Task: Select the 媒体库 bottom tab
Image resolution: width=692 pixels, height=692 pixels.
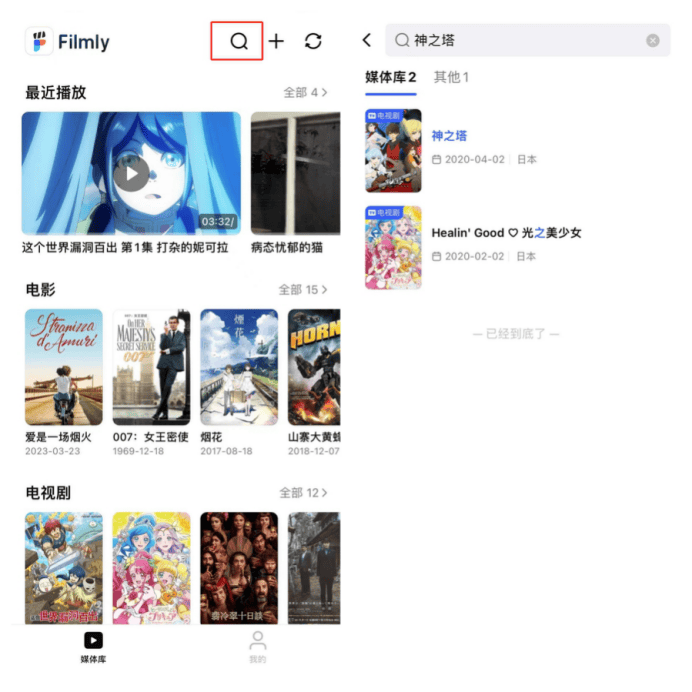Action: (93, 646)
